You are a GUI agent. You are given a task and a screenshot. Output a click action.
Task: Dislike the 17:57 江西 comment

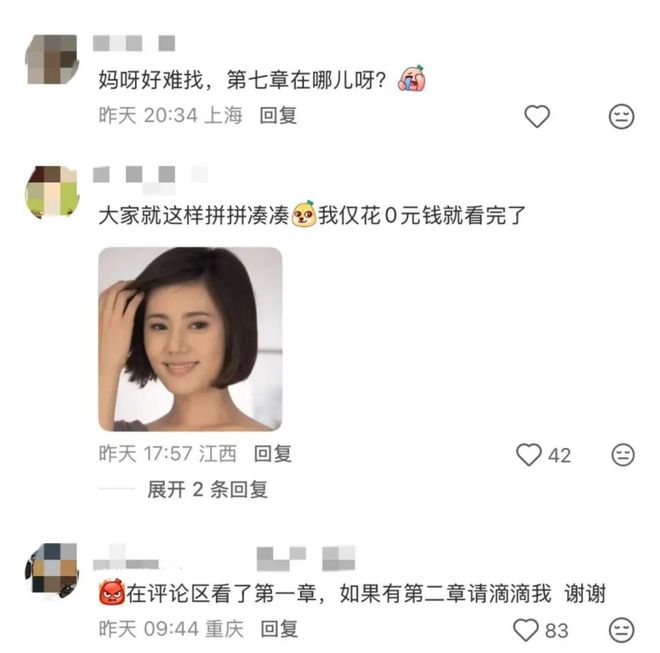coord(622,455)
